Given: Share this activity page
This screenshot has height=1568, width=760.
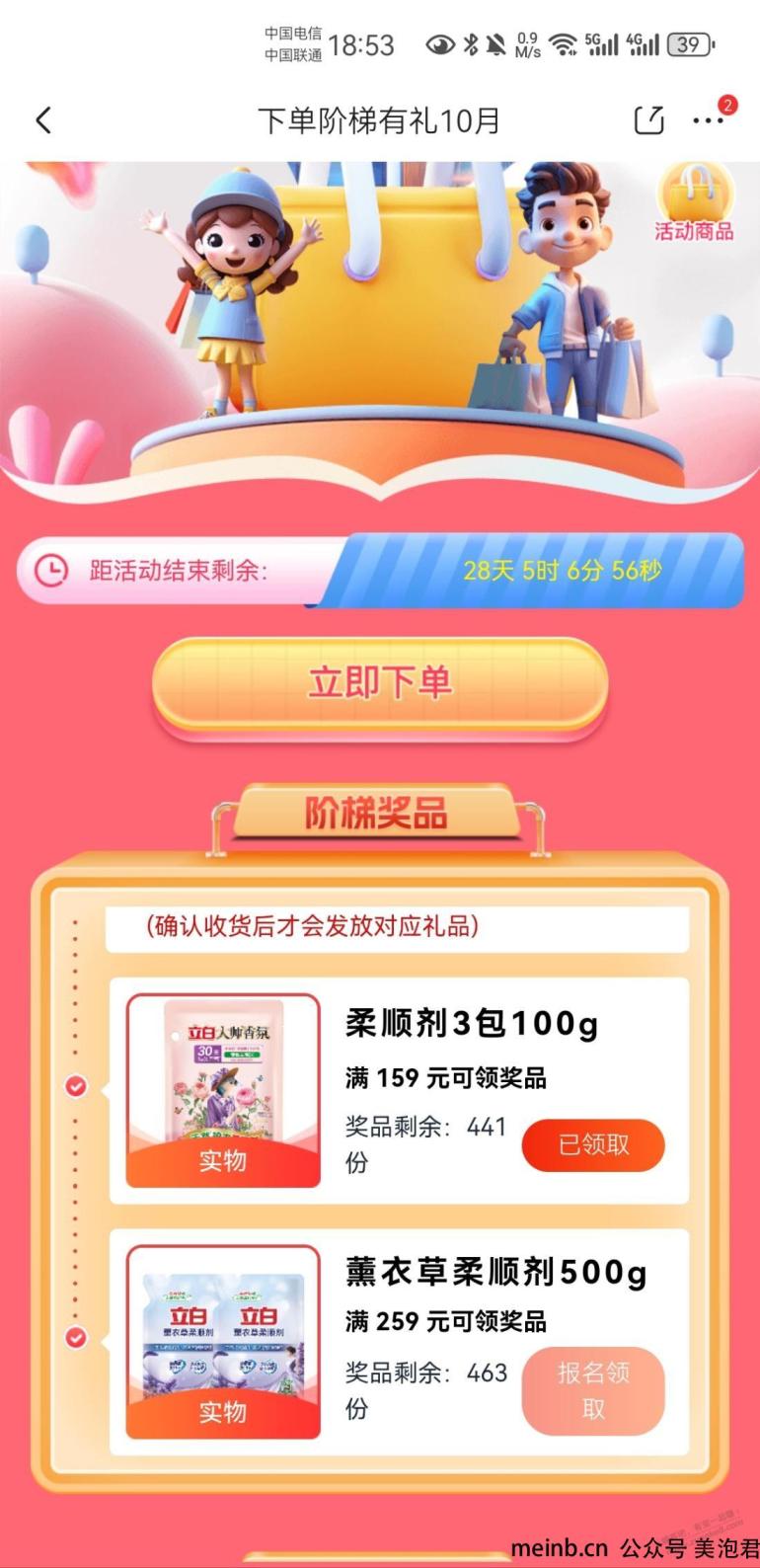Looking at the screenshot, I should click(648, 120).
